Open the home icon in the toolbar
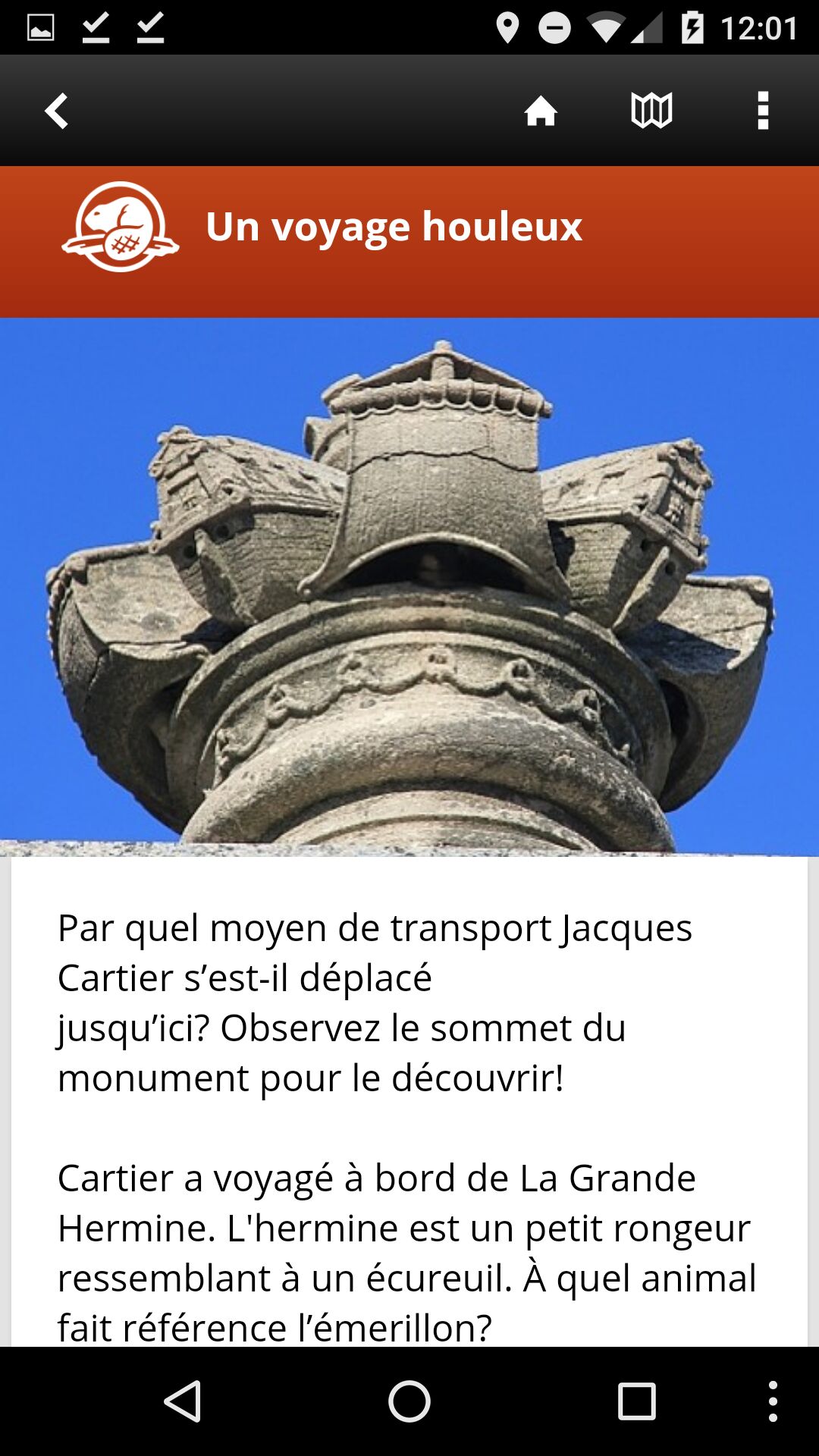The height and width of the screenshot is (1456, 819). [x=541, y=111]
